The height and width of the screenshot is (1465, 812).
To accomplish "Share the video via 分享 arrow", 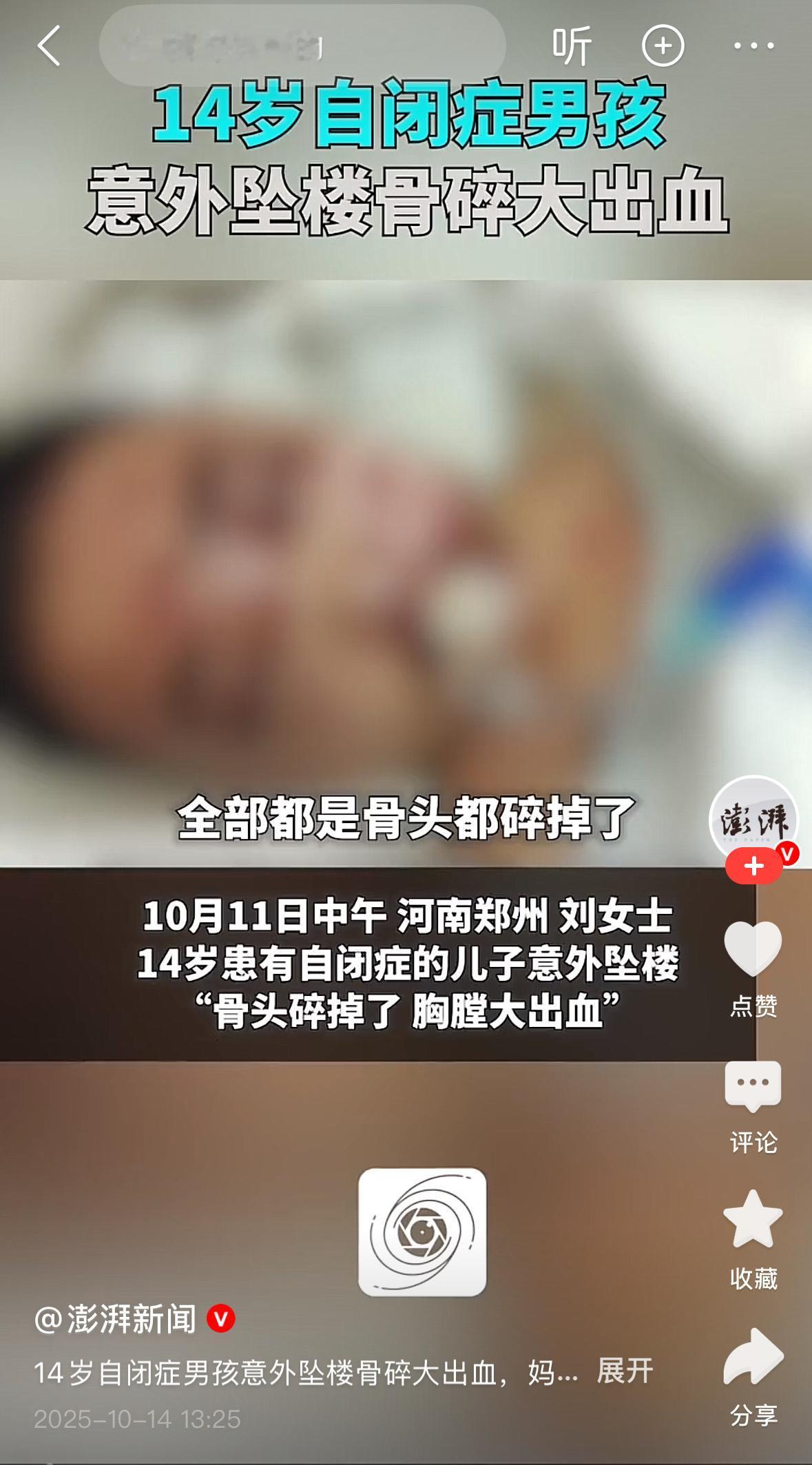I will (753, 1357).
